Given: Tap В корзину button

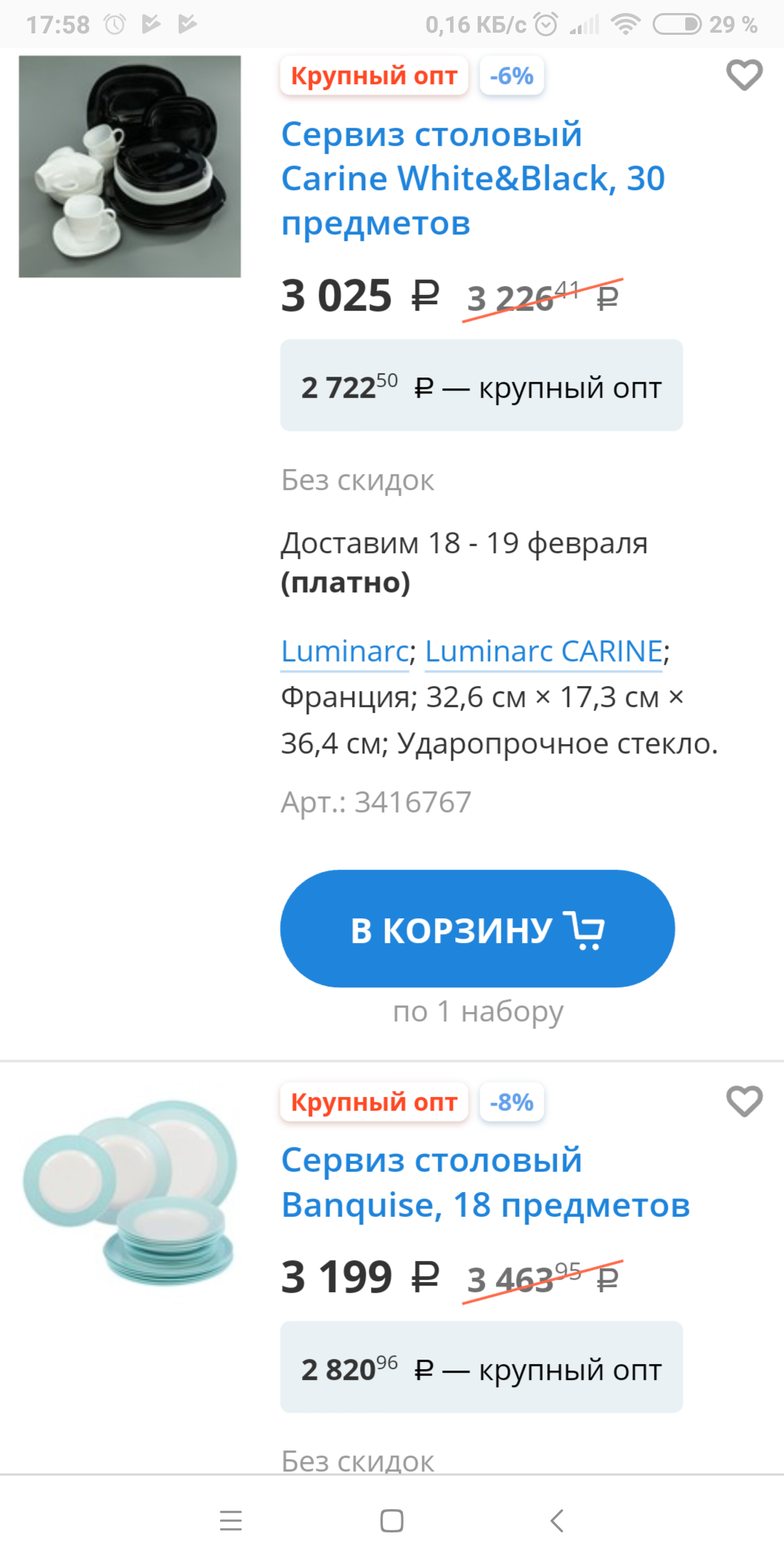Looking at the screenshot, I should 477,928.
